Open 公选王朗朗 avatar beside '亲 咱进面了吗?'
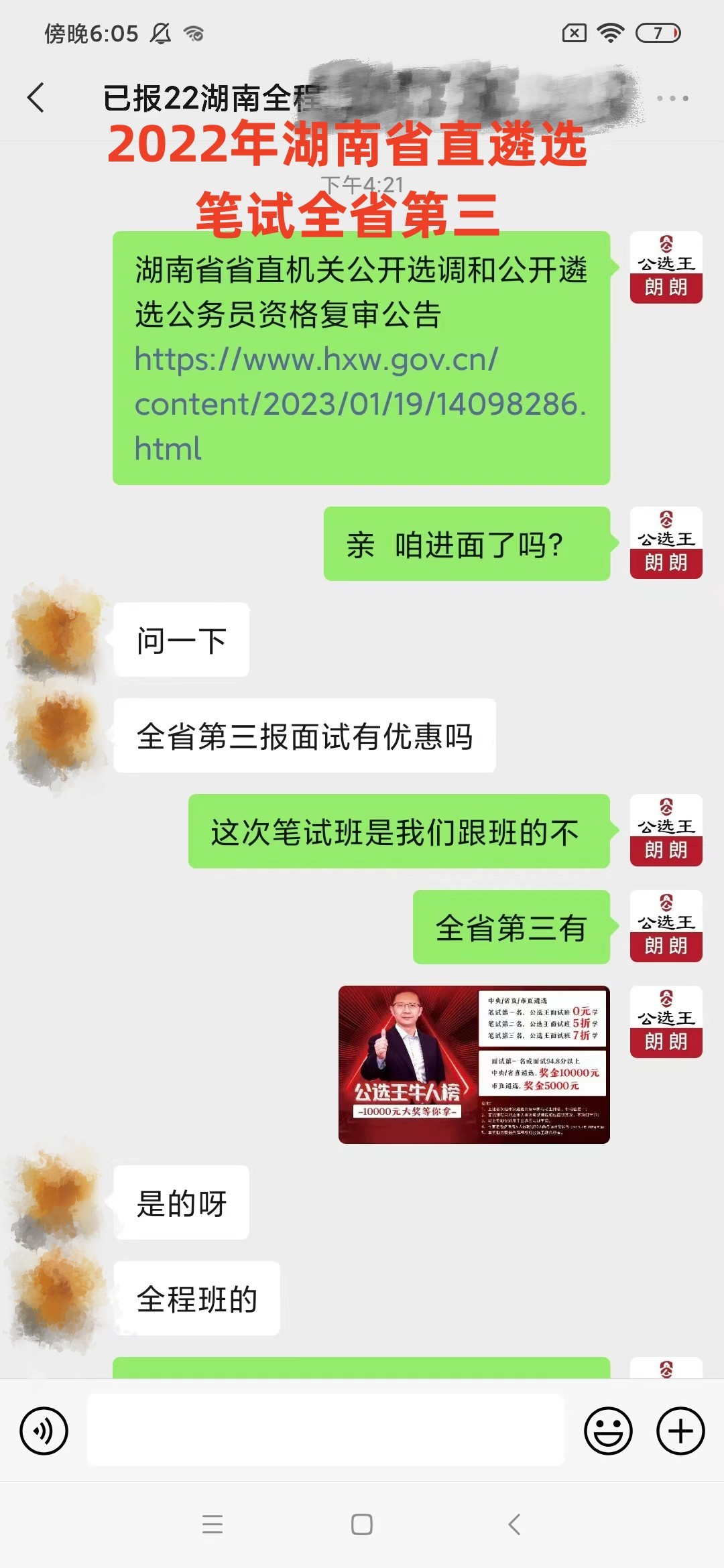 (666, 543)
